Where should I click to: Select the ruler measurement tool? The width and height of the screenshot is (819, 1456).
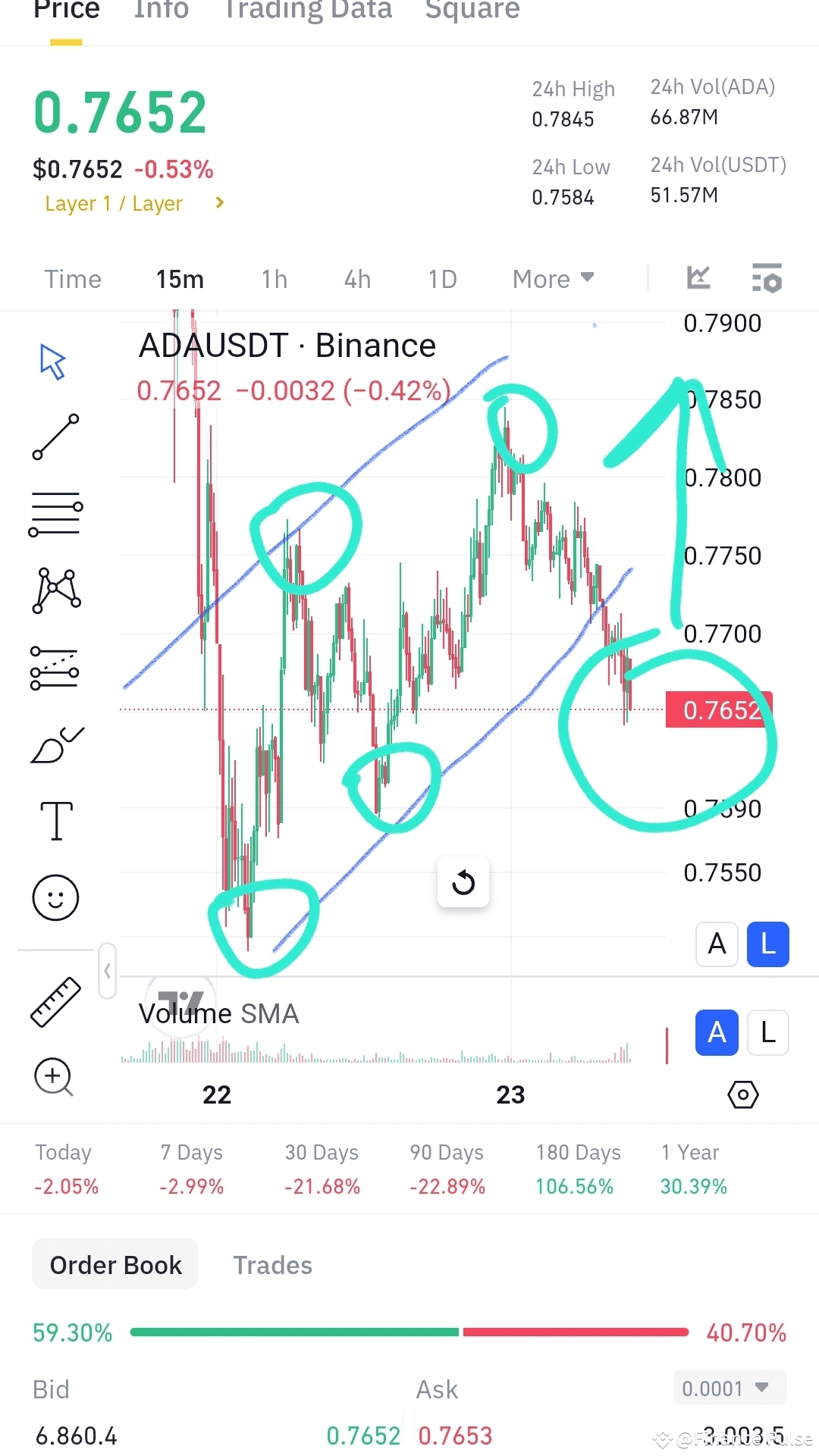tap(55, 1002)
